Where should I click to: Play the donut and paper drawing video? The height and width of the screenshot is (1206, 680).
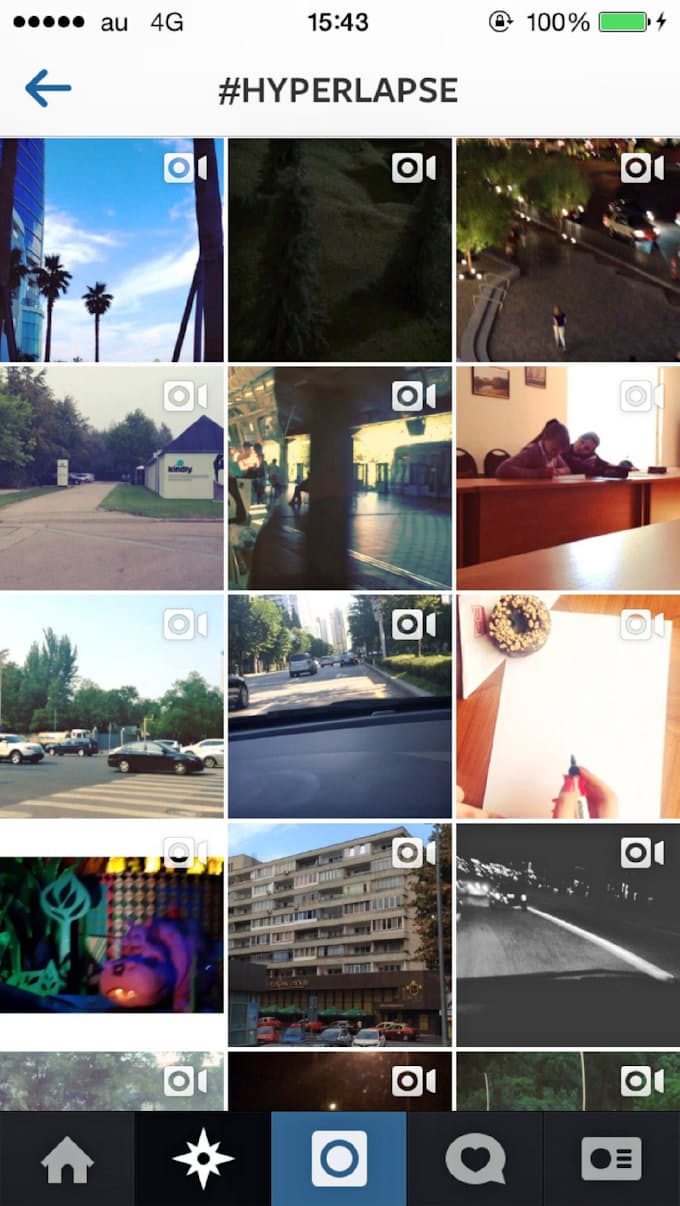click(x=567, y=706)
